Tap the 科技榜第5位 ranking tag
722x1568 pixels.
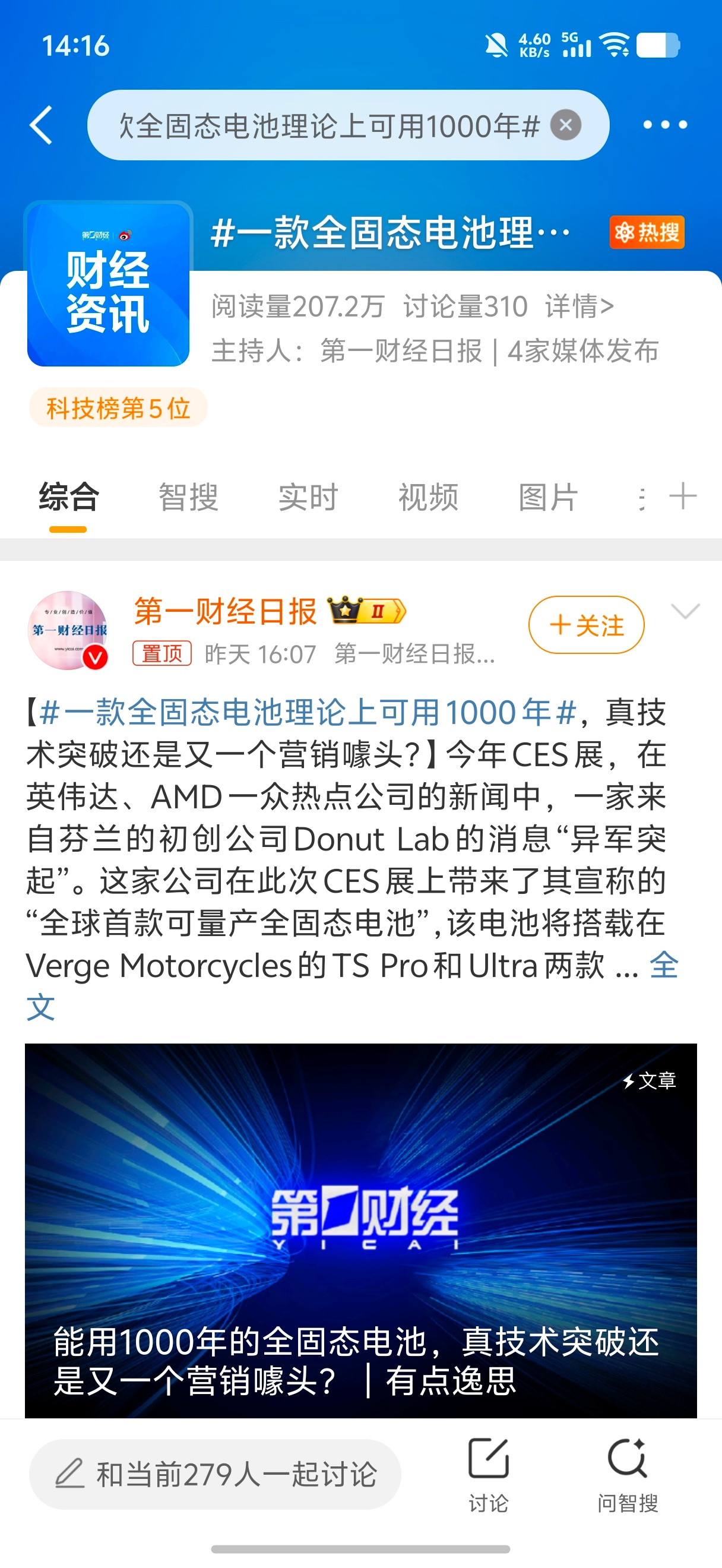coord(118,409)
